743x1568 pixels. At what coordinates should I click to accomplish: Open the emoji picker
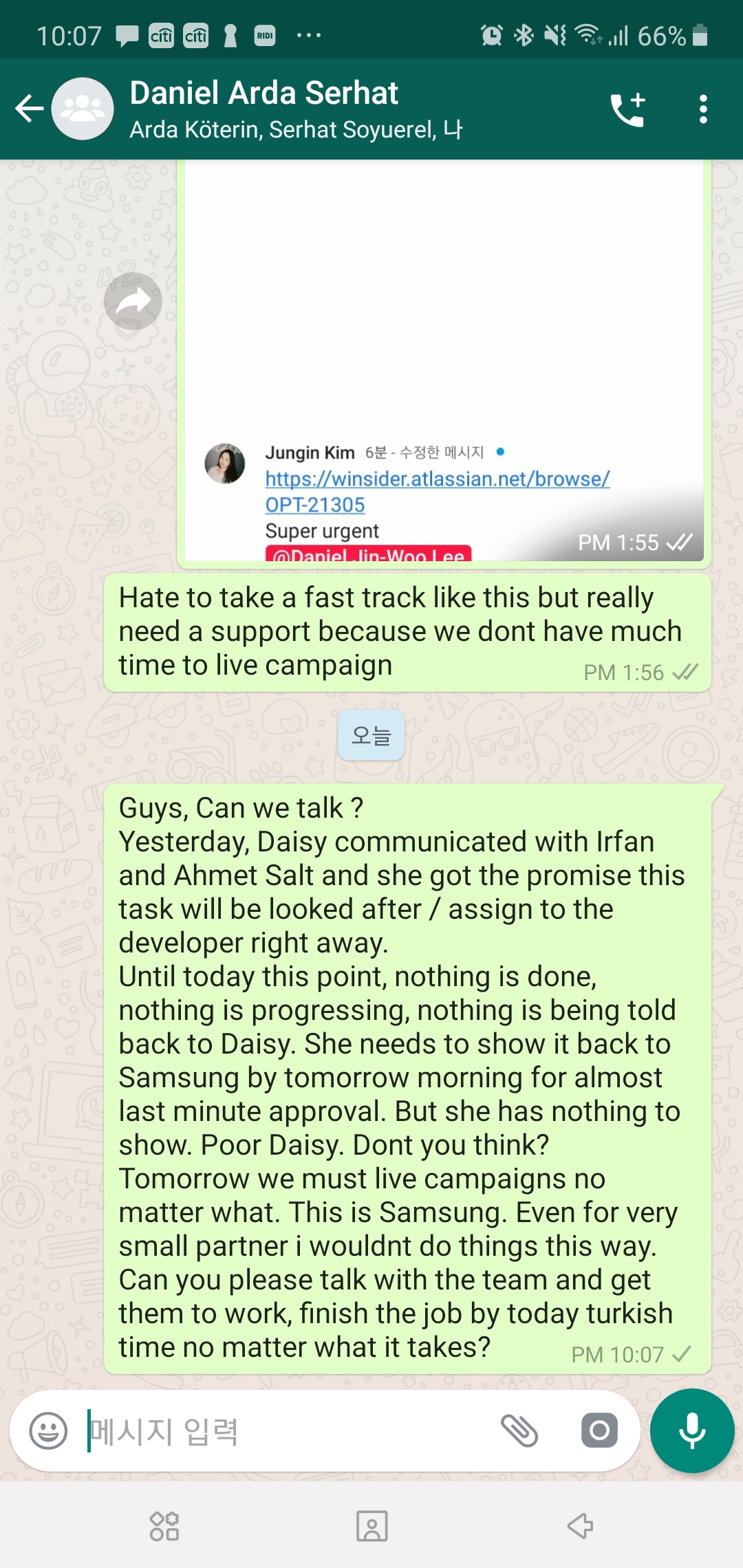pos(48,1431)
